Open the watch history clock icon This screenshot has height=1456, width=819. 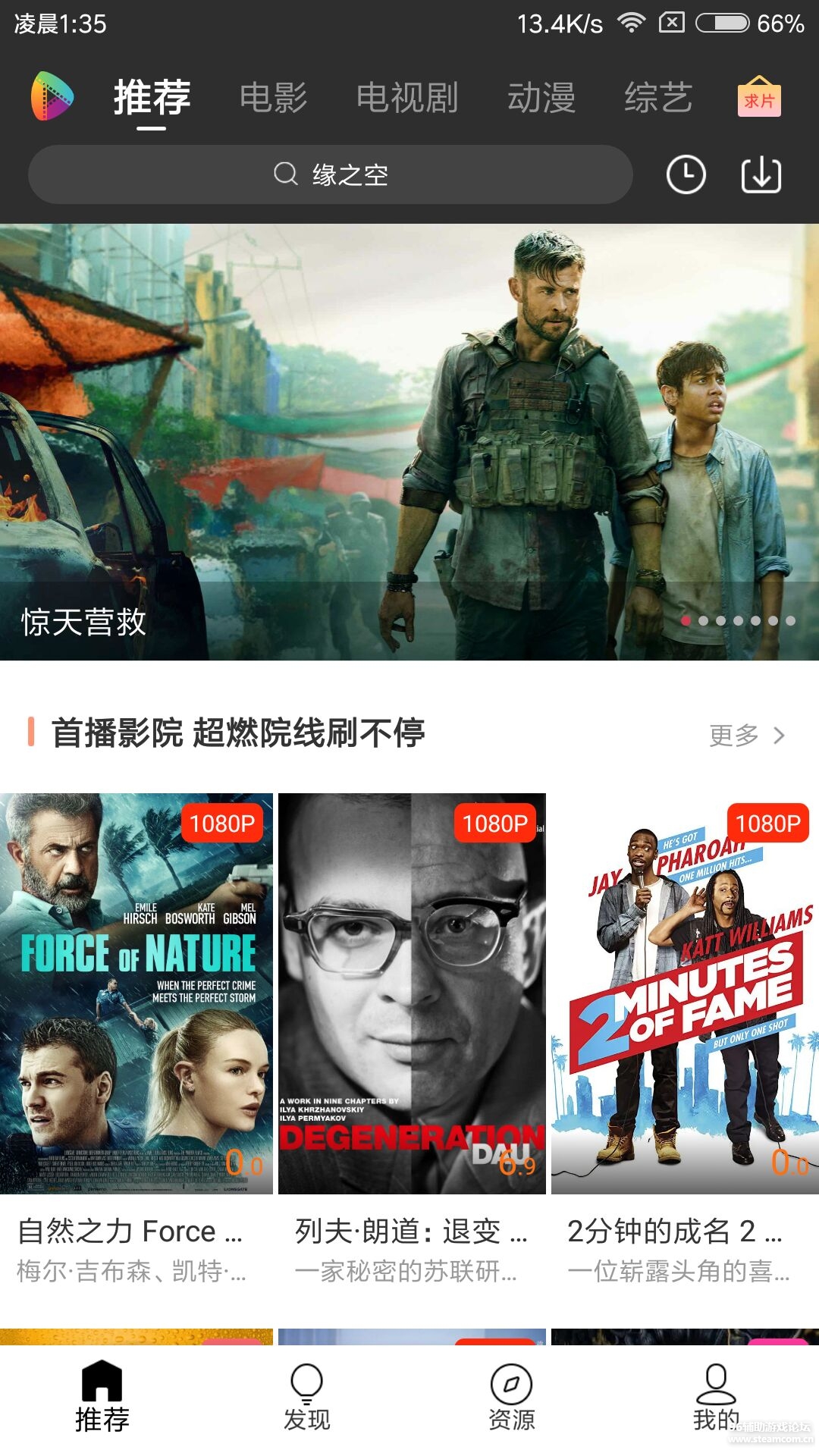click(x=686, y=175)
